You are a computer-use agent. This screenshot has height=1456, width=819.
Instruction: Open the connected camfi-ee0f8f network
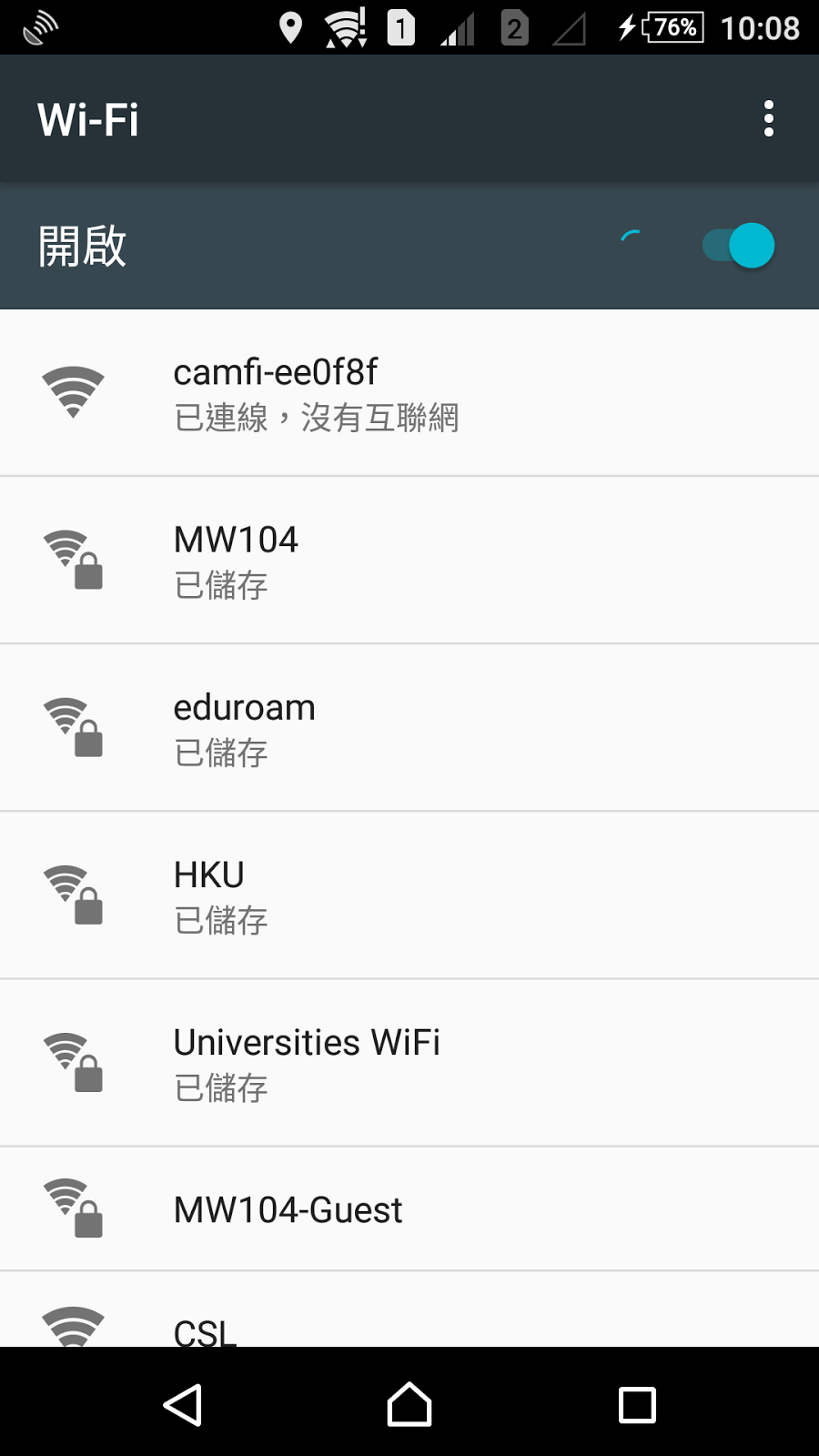409,392
